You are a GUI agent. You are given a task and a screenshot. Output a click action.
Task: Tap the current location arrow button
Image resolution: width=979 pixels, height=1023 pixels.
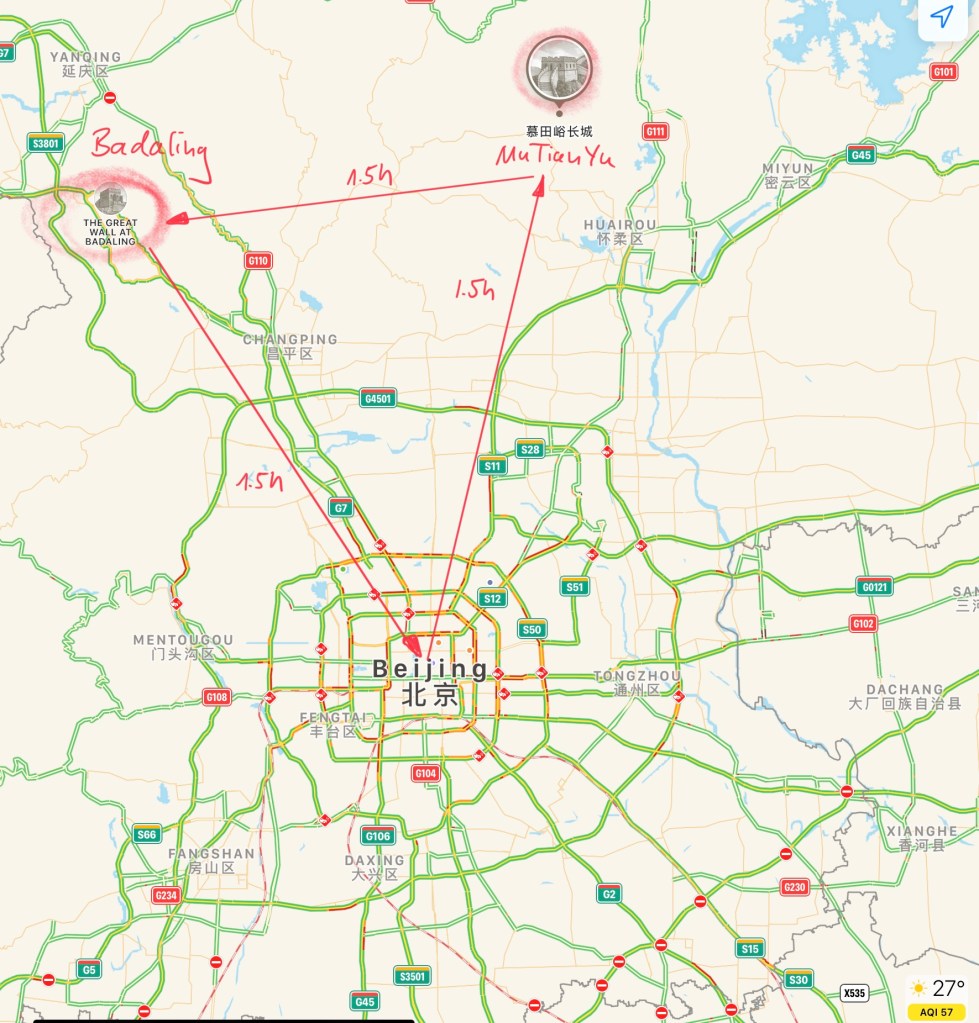coord(942,18)
